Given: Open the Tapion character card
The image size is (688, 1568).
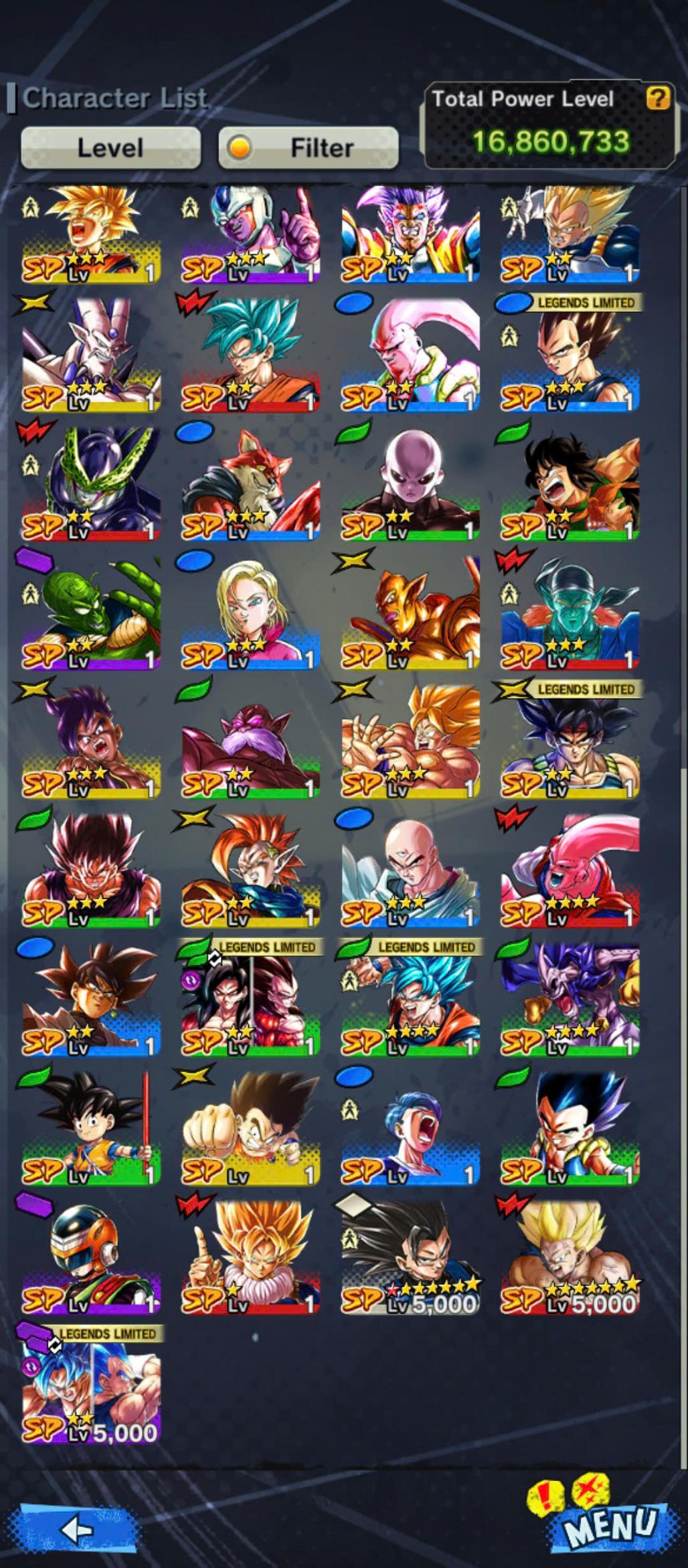Looking at the screenshot, I should pyautogui.click(x=250, y=870).
